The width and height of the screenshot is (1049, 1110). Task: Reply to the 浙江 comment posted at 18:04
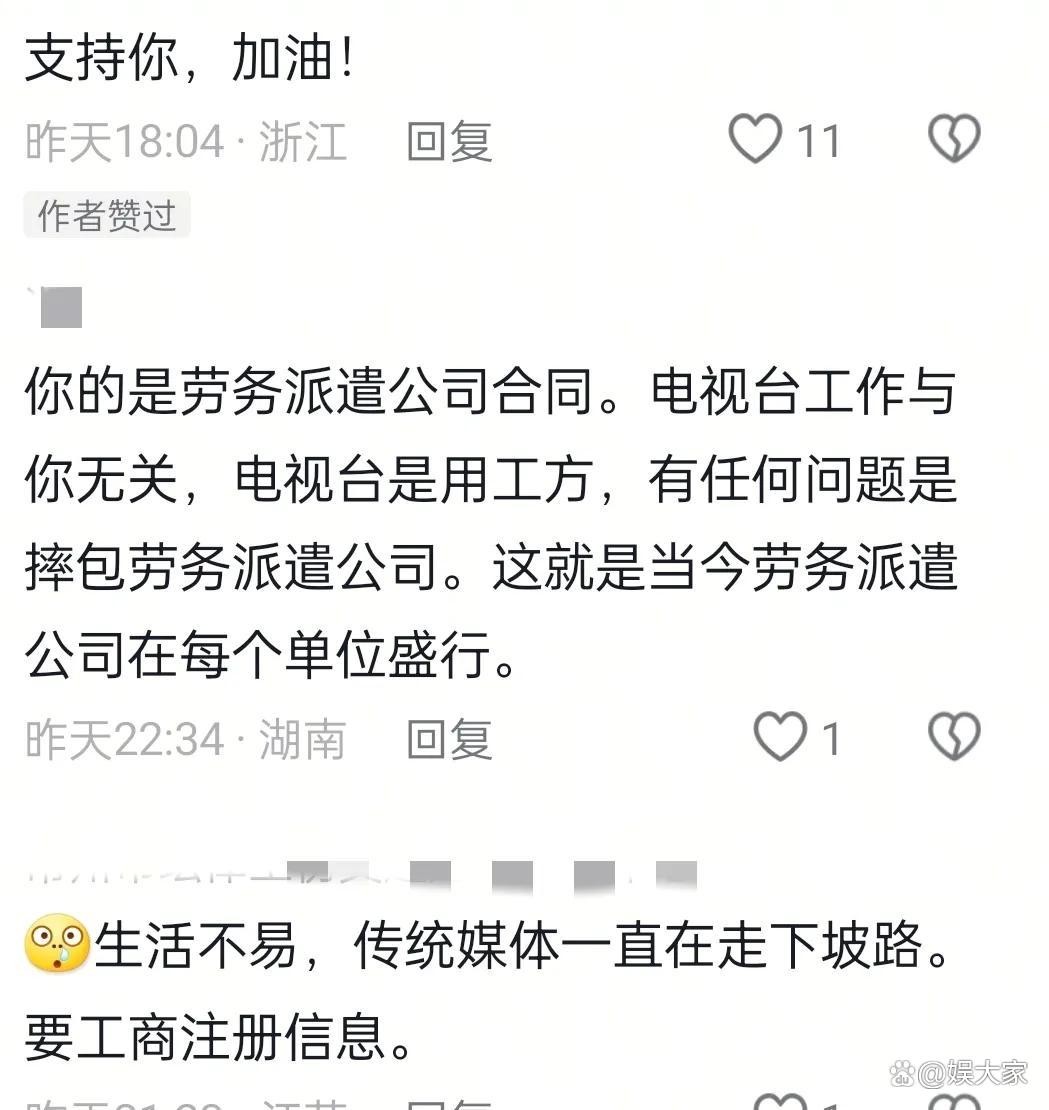coord(449,141)
